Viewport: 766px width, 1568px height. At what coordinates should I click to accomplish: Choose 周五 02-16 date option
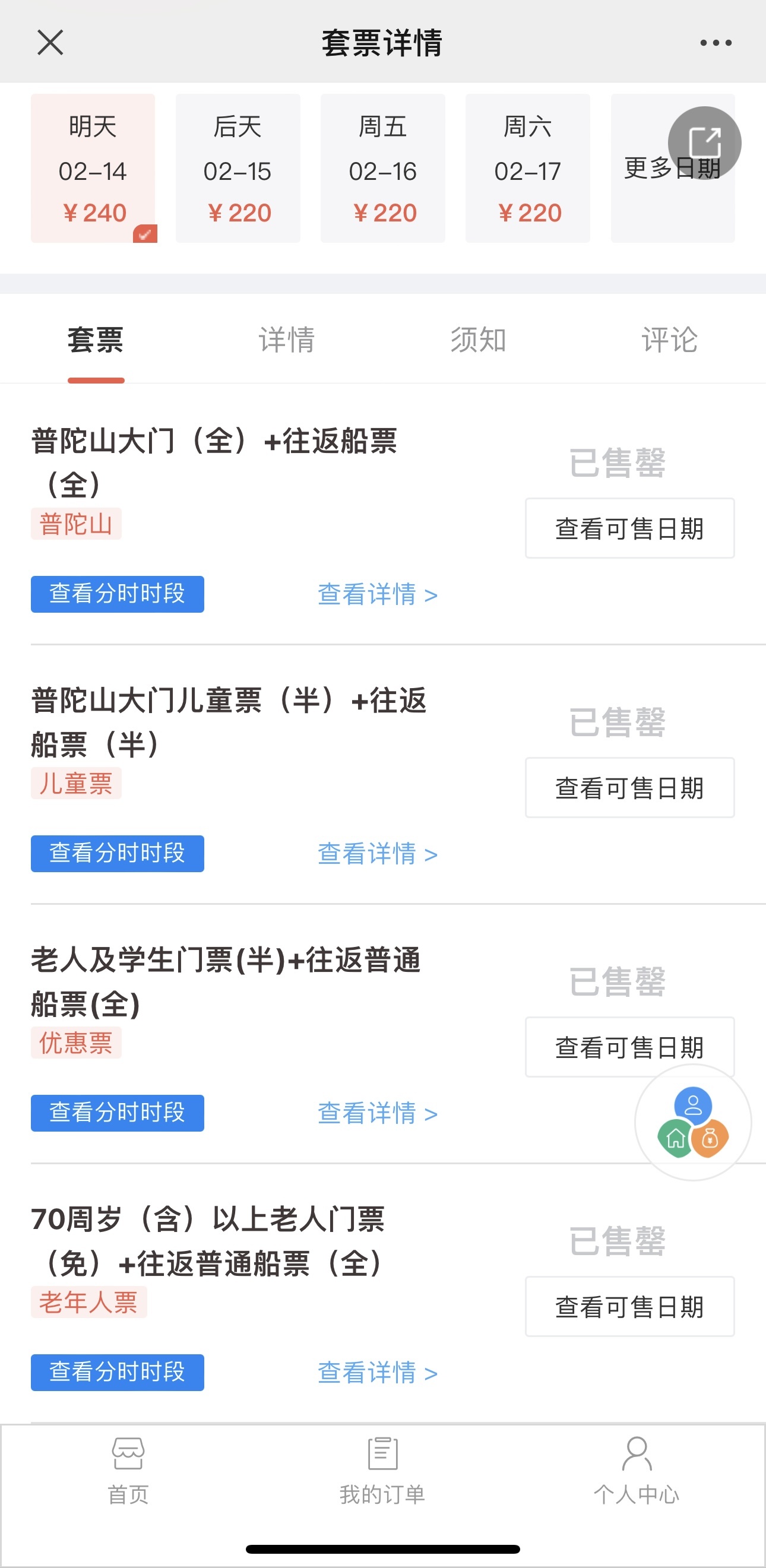coord(382,169)
